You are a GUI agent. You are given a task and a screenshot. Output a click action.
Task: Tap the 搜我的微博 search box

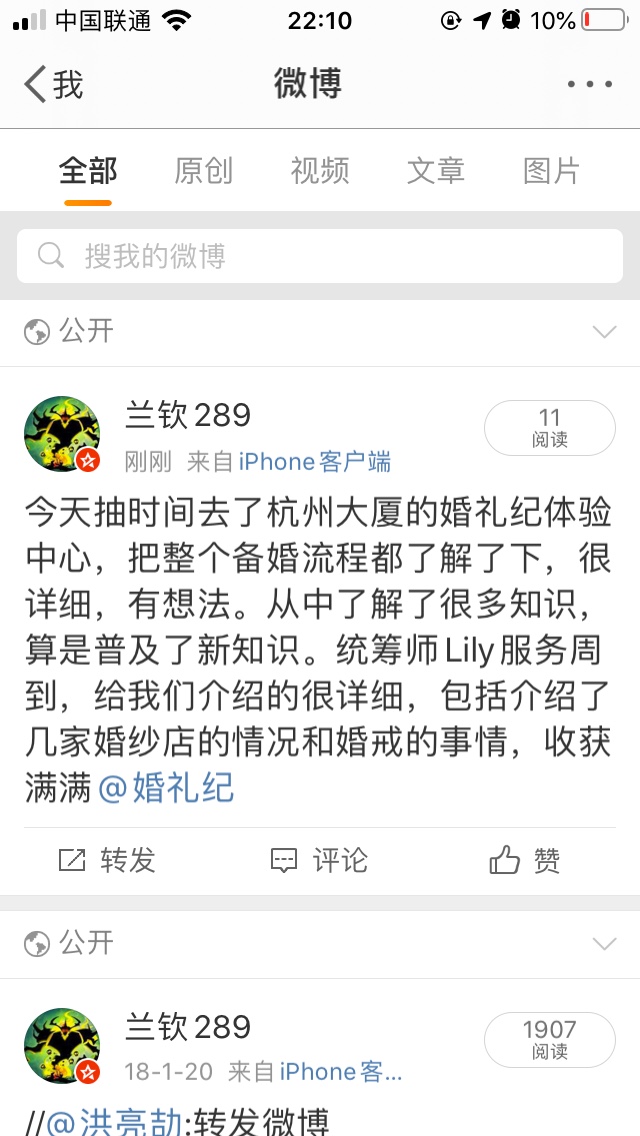tap(320, 256)
